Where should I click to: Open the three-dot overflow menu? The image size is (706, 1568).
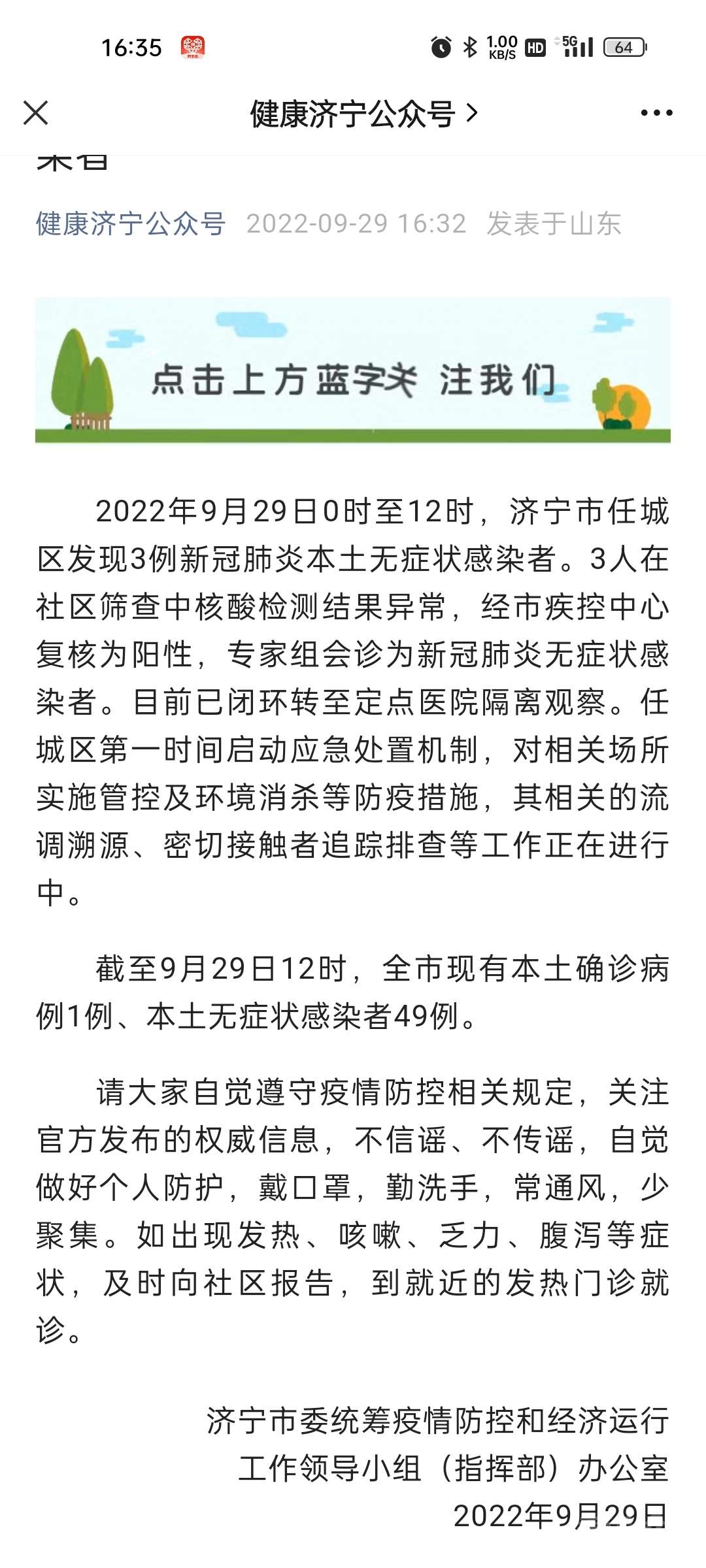(x=656, y=113)
